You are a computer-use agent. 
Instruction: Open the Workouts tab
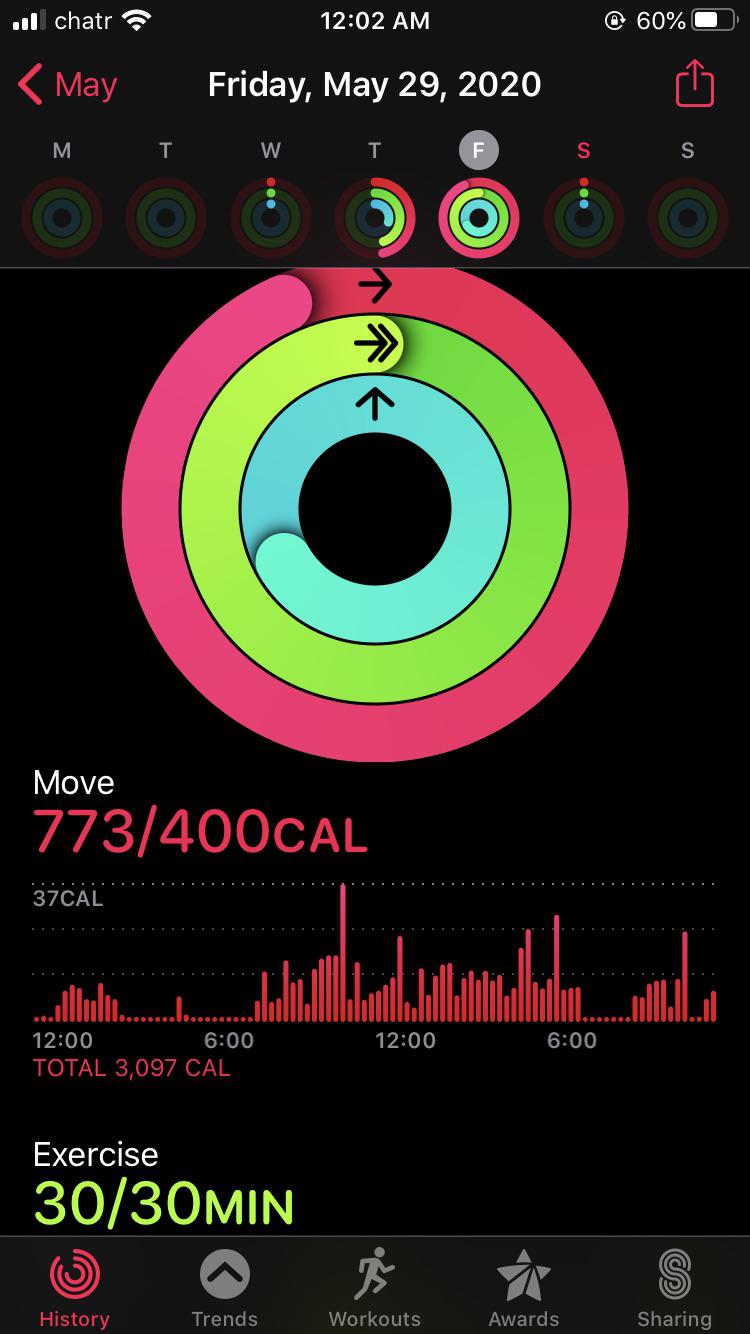(375, 1288)
